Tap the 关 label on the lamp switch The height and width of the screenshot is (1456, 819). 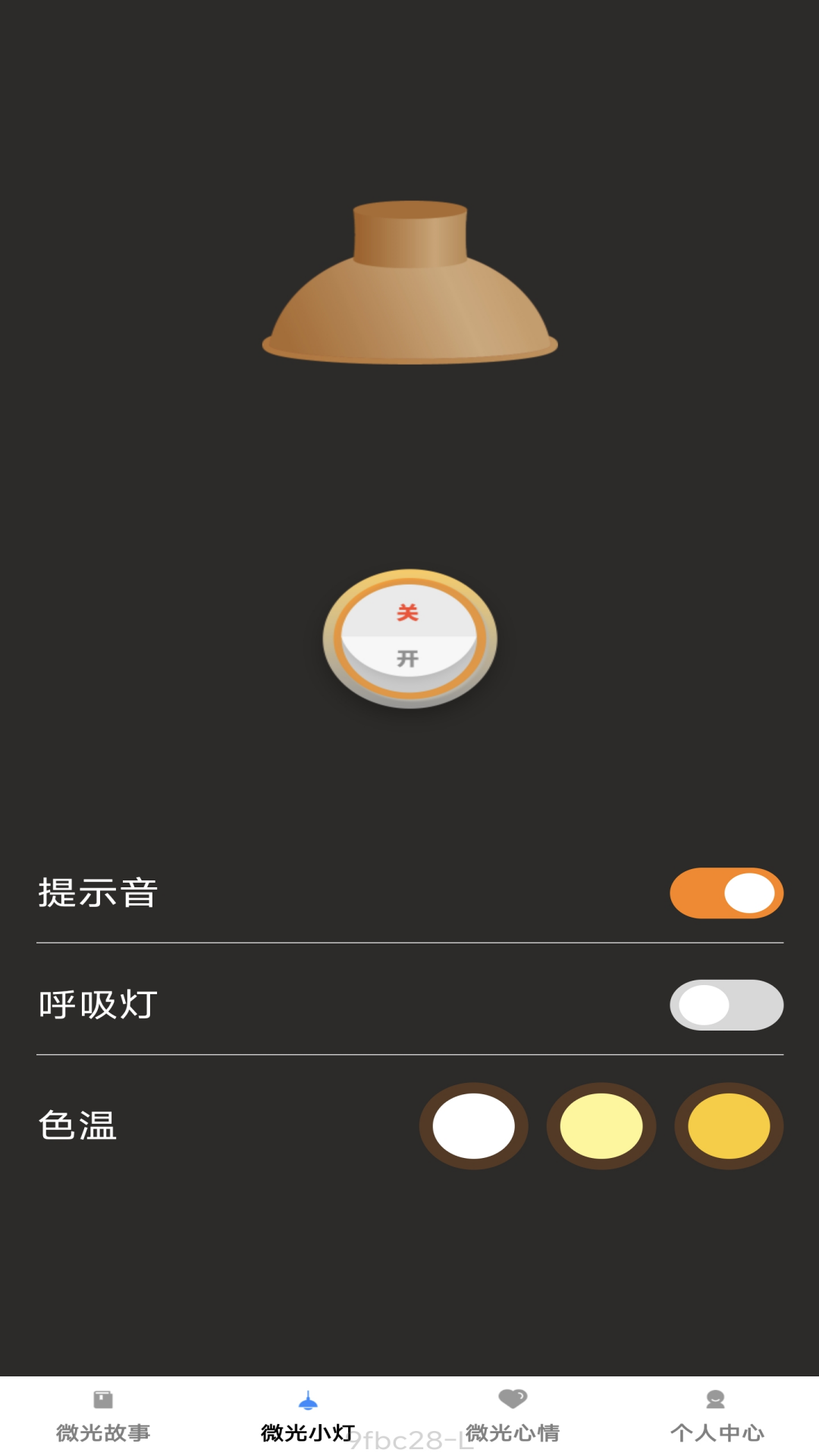(407, 613)
